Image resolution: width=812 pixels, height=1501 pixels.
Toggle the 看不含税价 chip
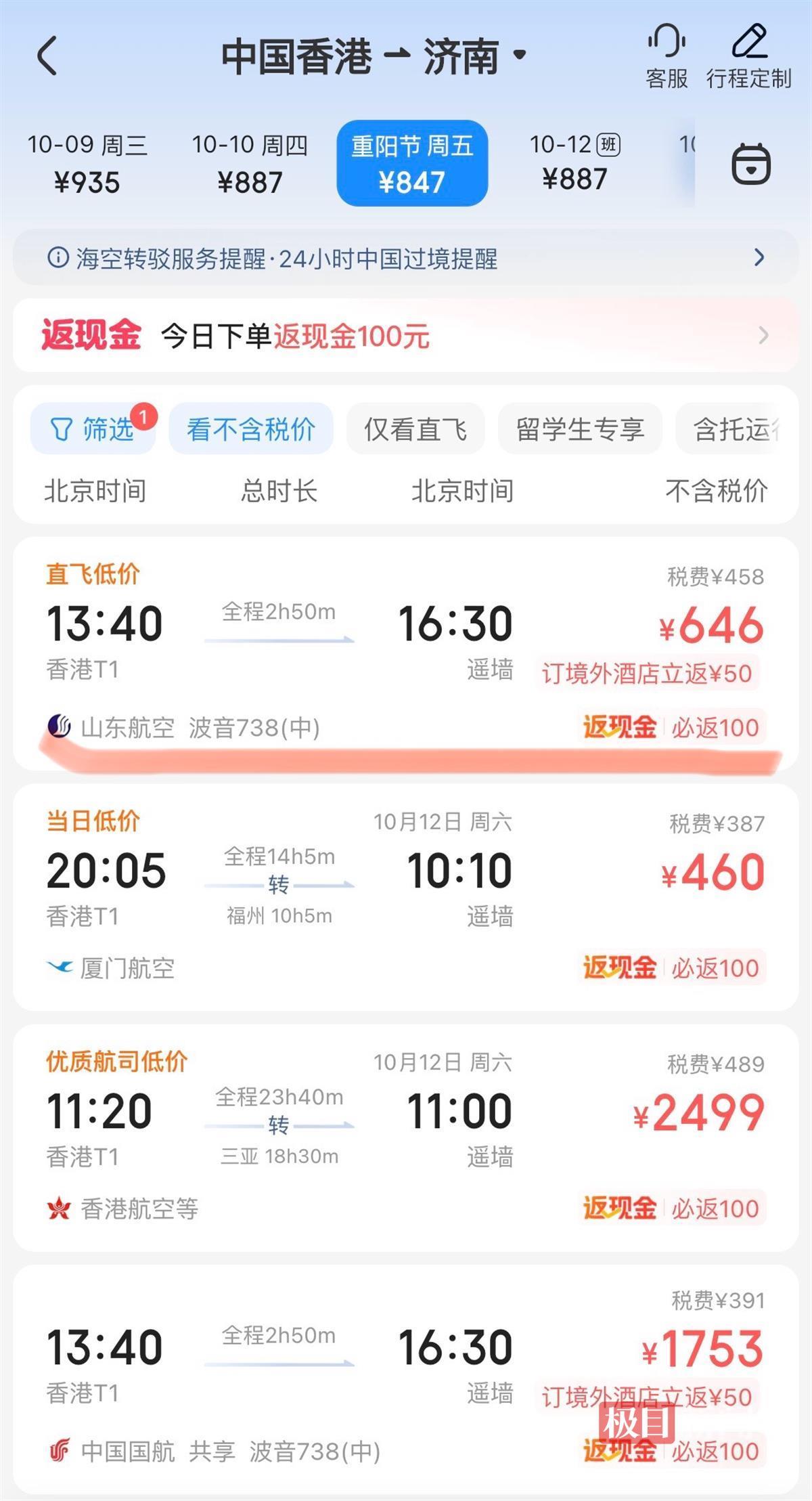tap(251, 429)
